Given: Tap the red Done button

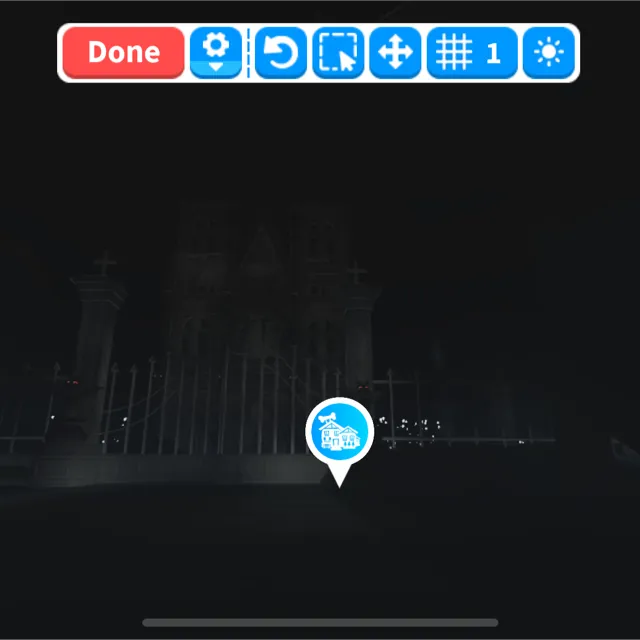Looking at the screenshot, I should (123, 52).
